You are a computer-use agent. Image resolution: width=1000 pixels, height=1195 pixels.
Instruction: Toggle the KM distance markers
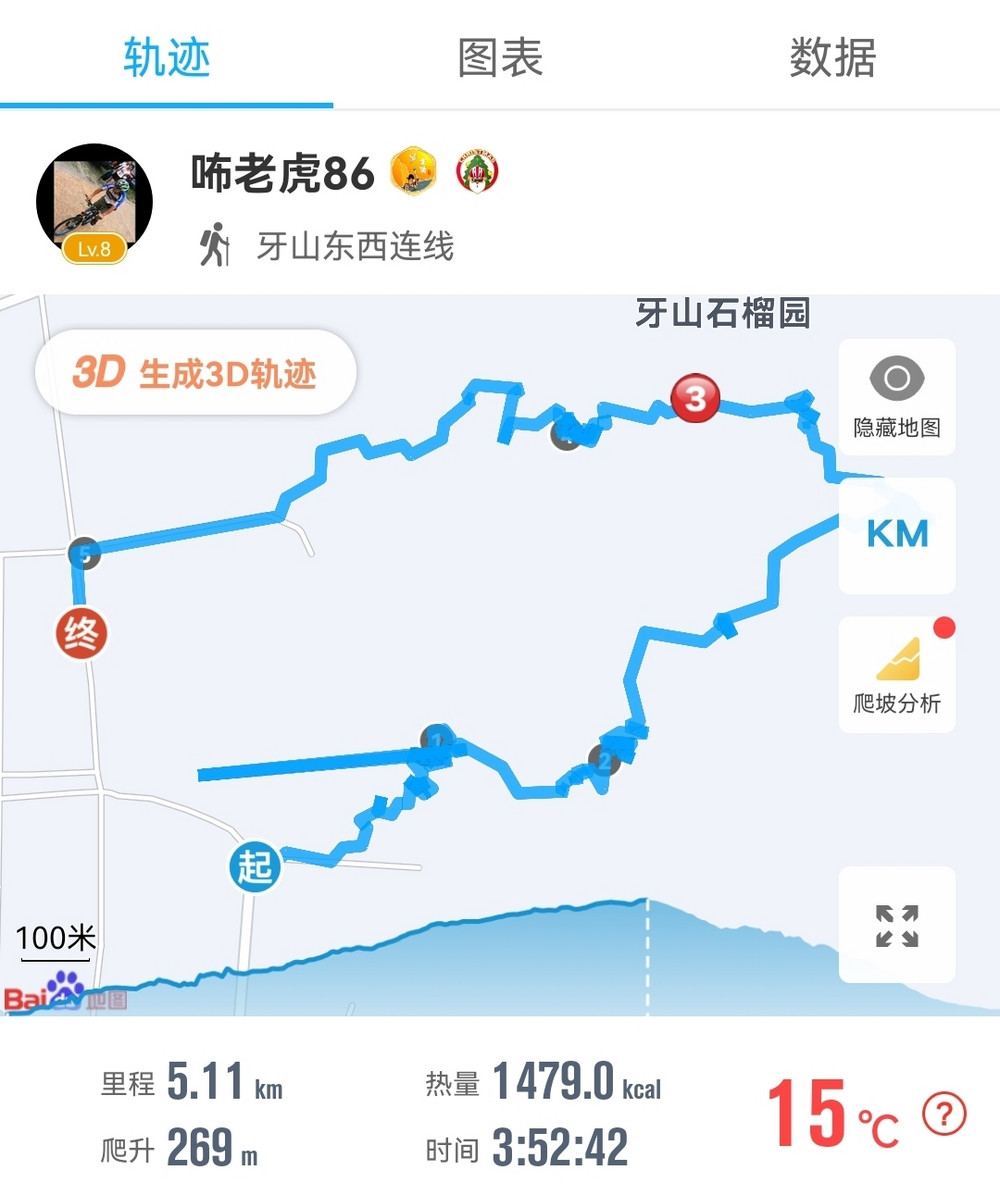click(897, 534)
